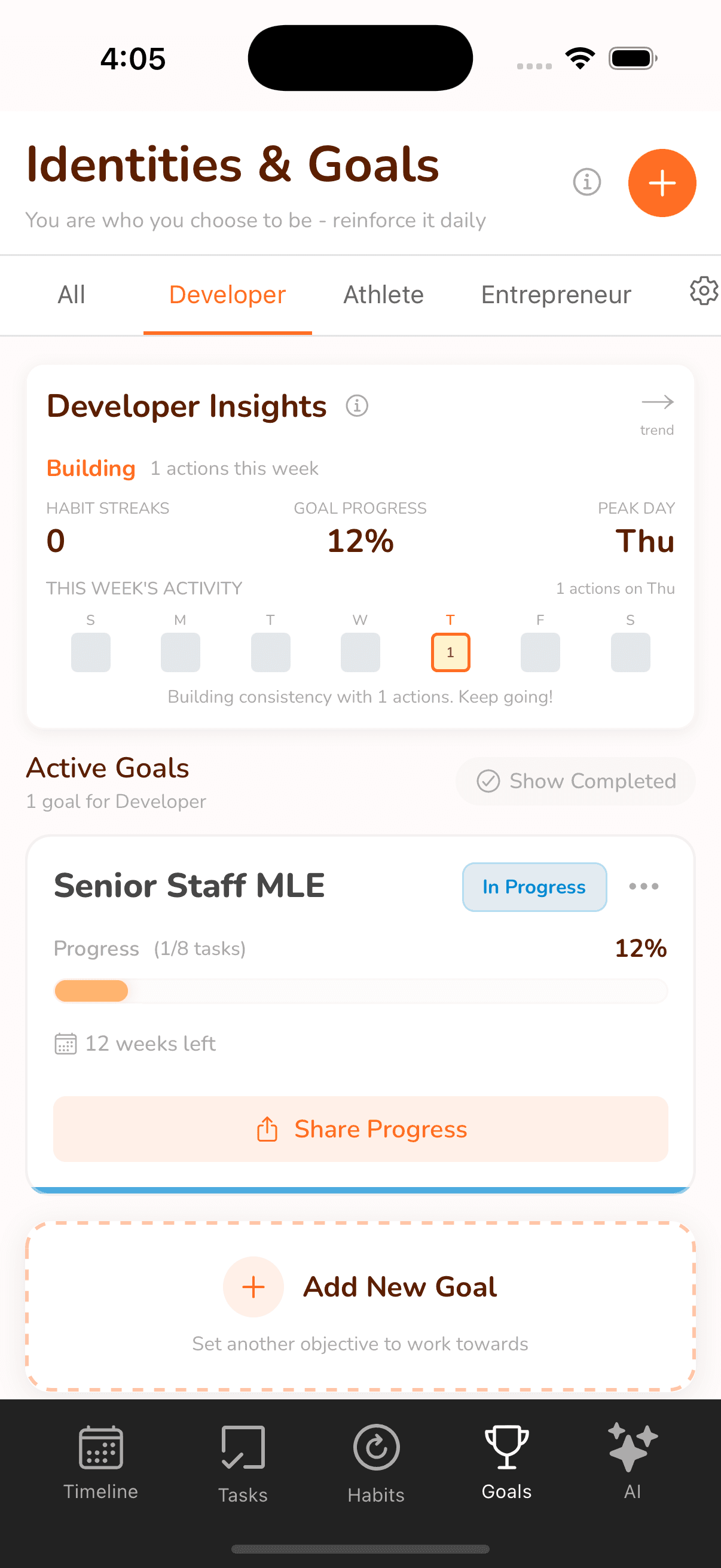The height and width of the screenshot is (1568, 721).
Task: Tap the goal progress bar at 12%
Action: click(360, 991)
